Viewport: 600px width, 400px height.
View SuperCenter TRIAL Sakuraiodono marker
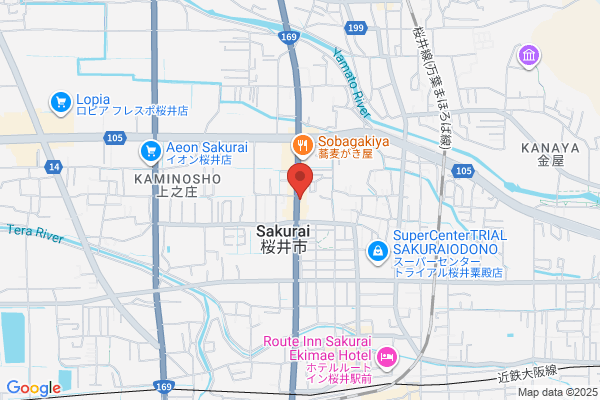378,253
